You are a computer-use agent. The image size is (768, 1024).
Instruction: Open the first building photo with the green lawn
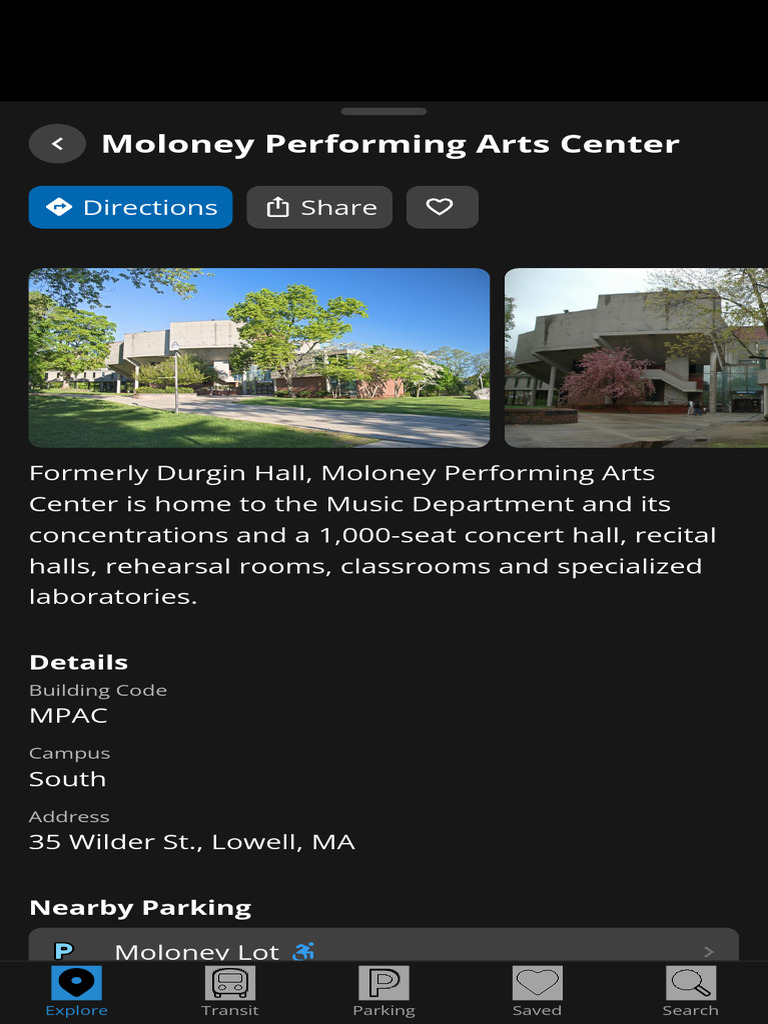click(x=259, y=358)
